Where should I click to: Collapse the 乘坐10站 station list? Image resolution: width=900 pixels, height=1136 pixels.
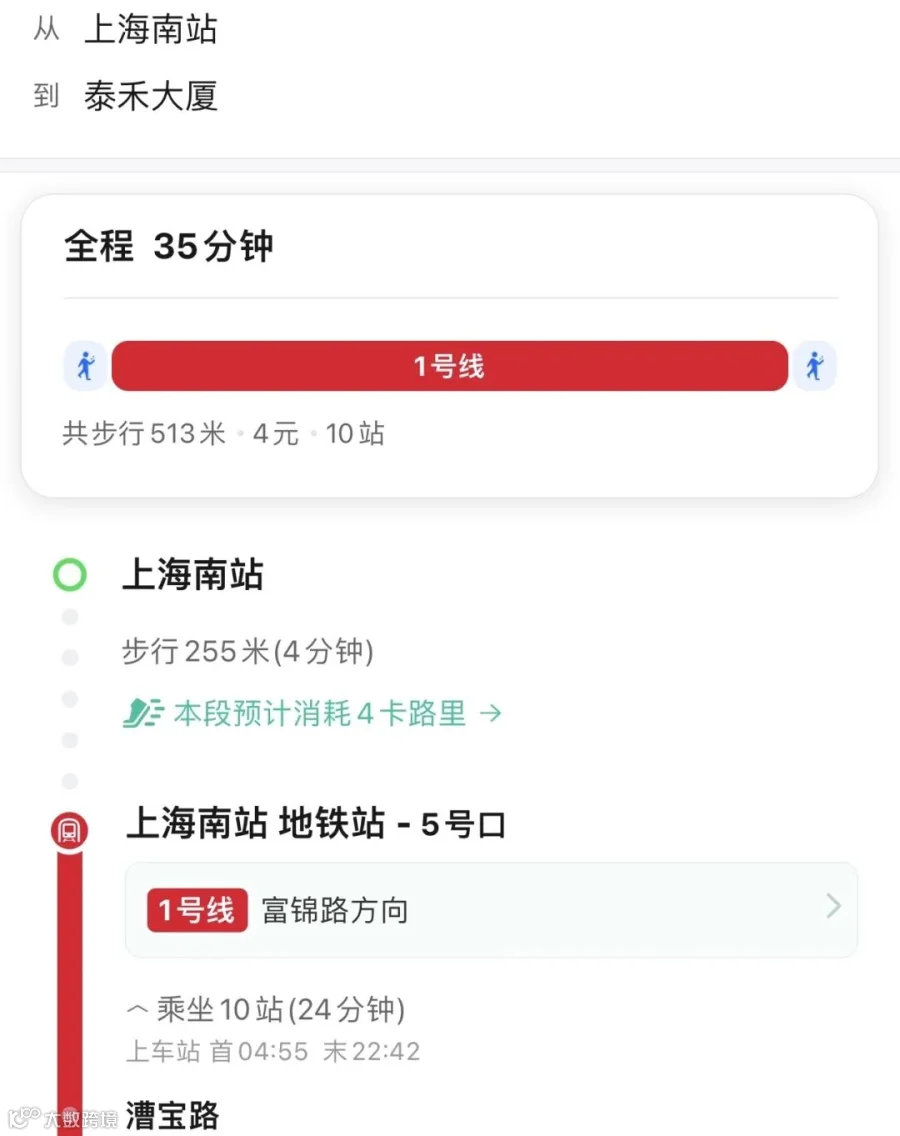pyautogui.click(x=266, y=1008)
